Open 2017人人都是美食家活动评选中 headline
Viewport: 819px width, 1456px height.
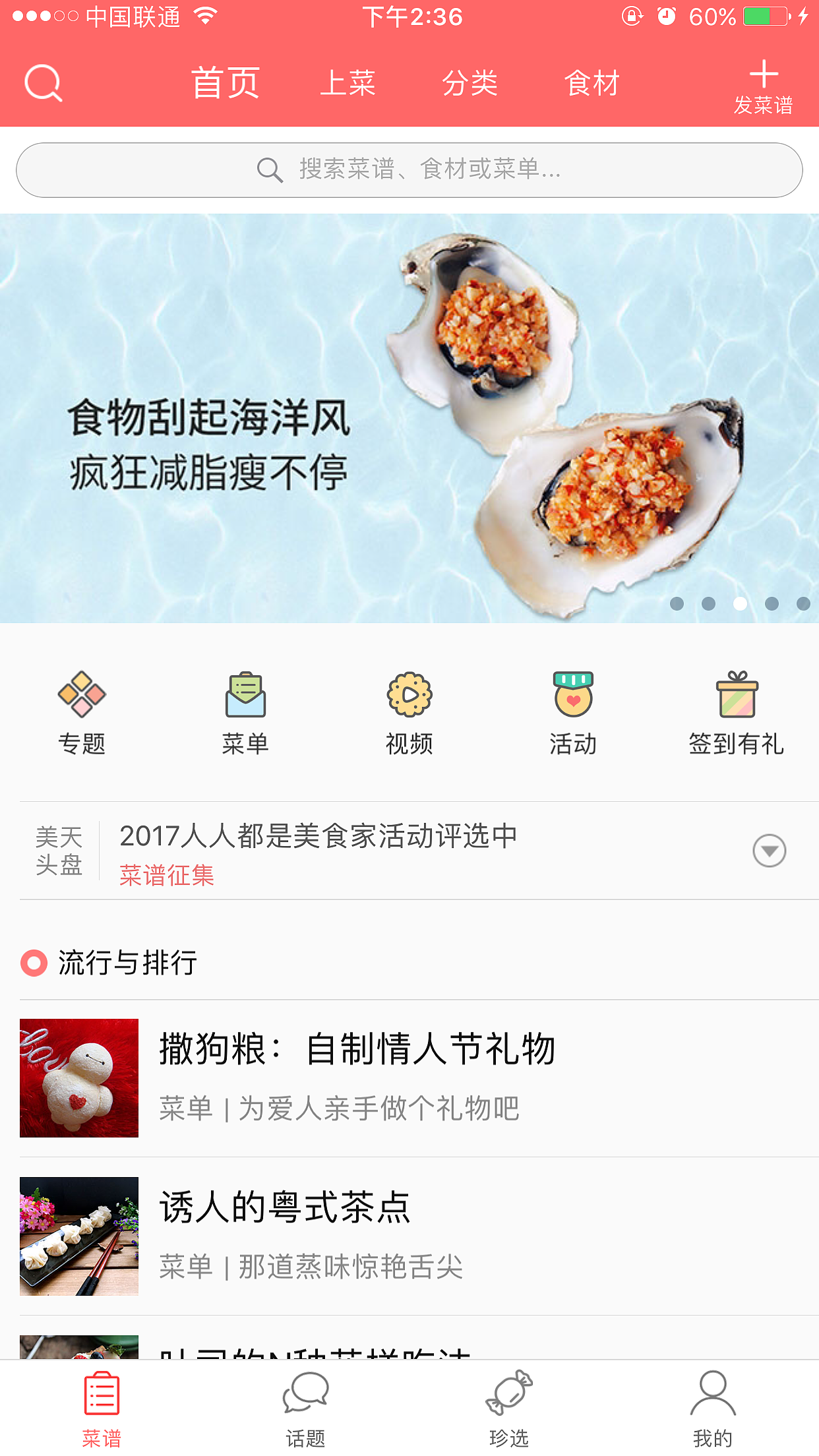point(318,837)
